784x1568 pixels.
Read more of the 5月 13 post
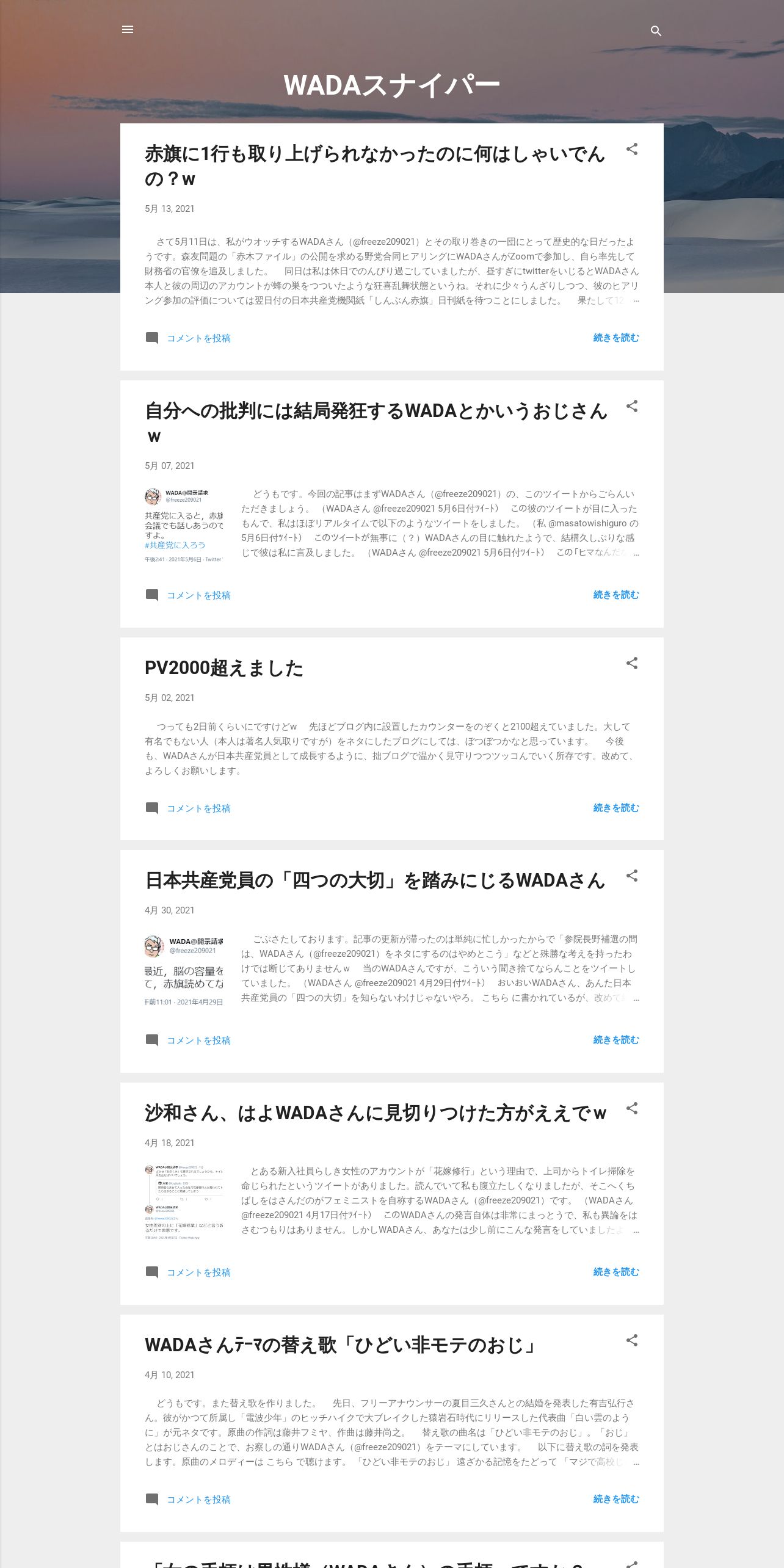pos(616,338)
